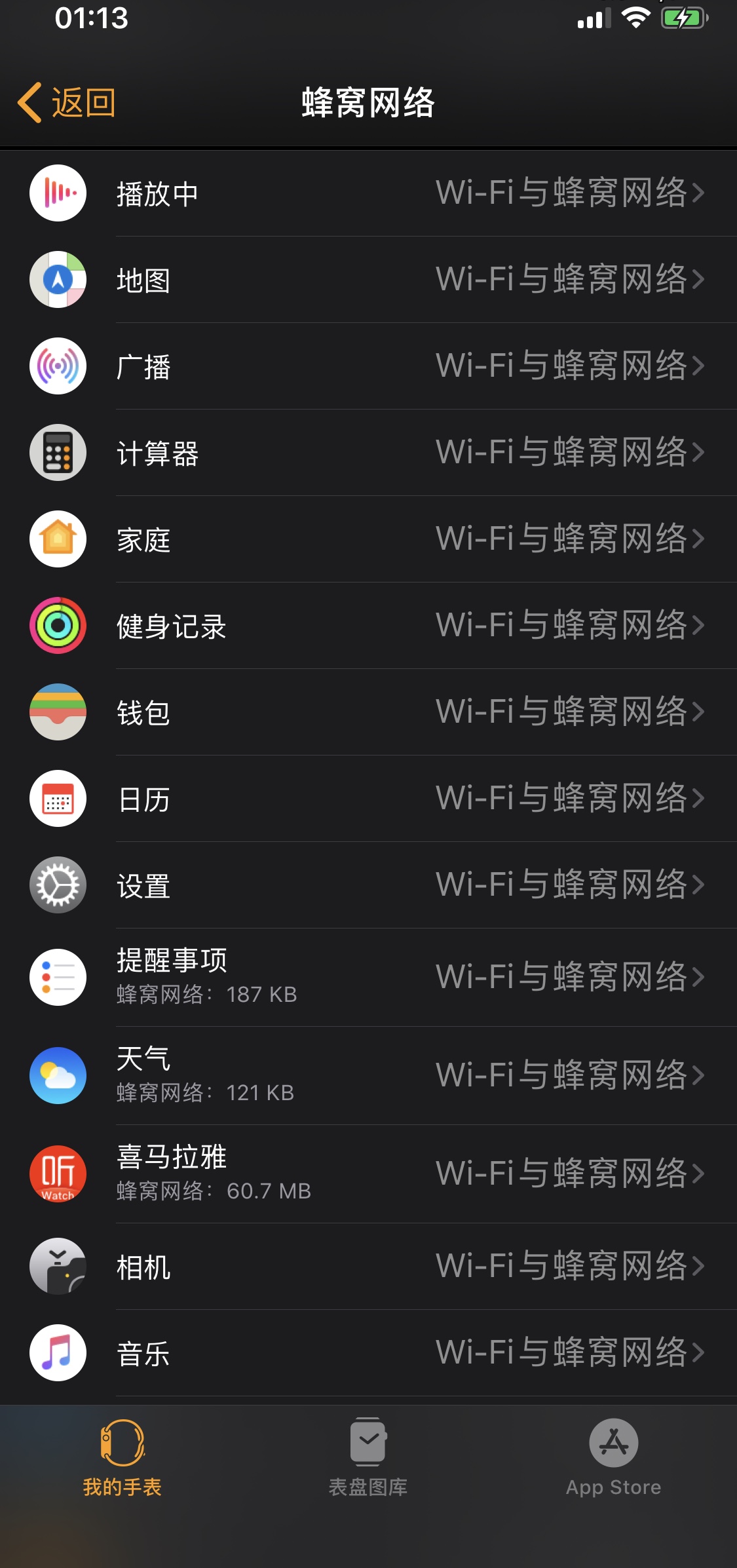Open the 地图 cellular data row
The width and height of the screenshot is (737, 1568).
368,280
